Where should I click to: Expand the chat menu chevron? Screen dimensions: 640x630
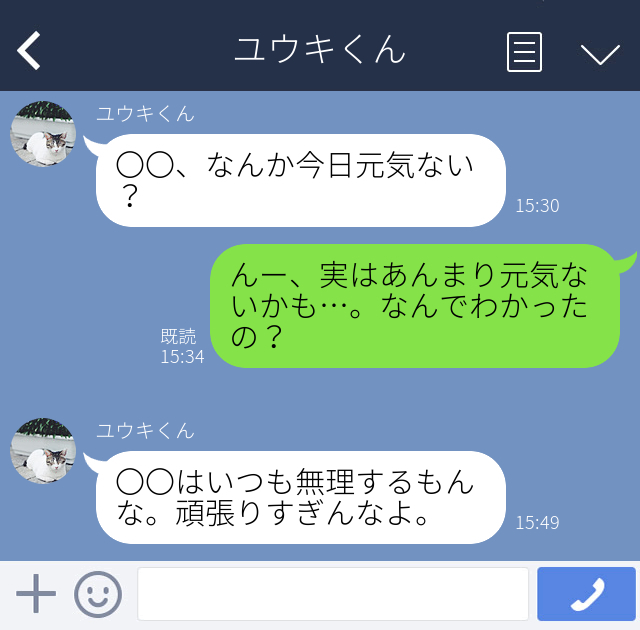(600, 53)
